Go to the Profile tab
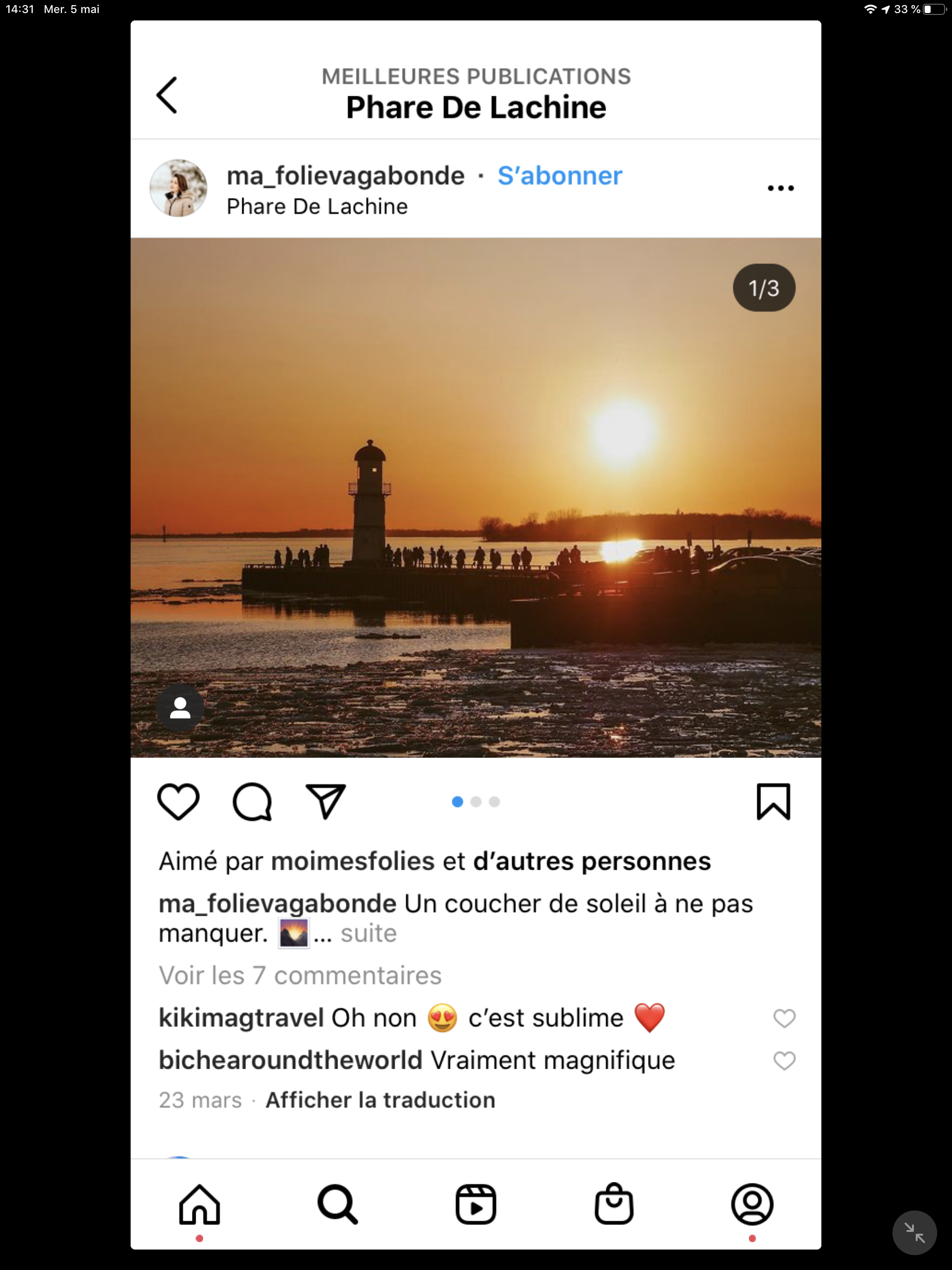The width and height of the screenshot is (952, 1270). [x=752, y=1204]
